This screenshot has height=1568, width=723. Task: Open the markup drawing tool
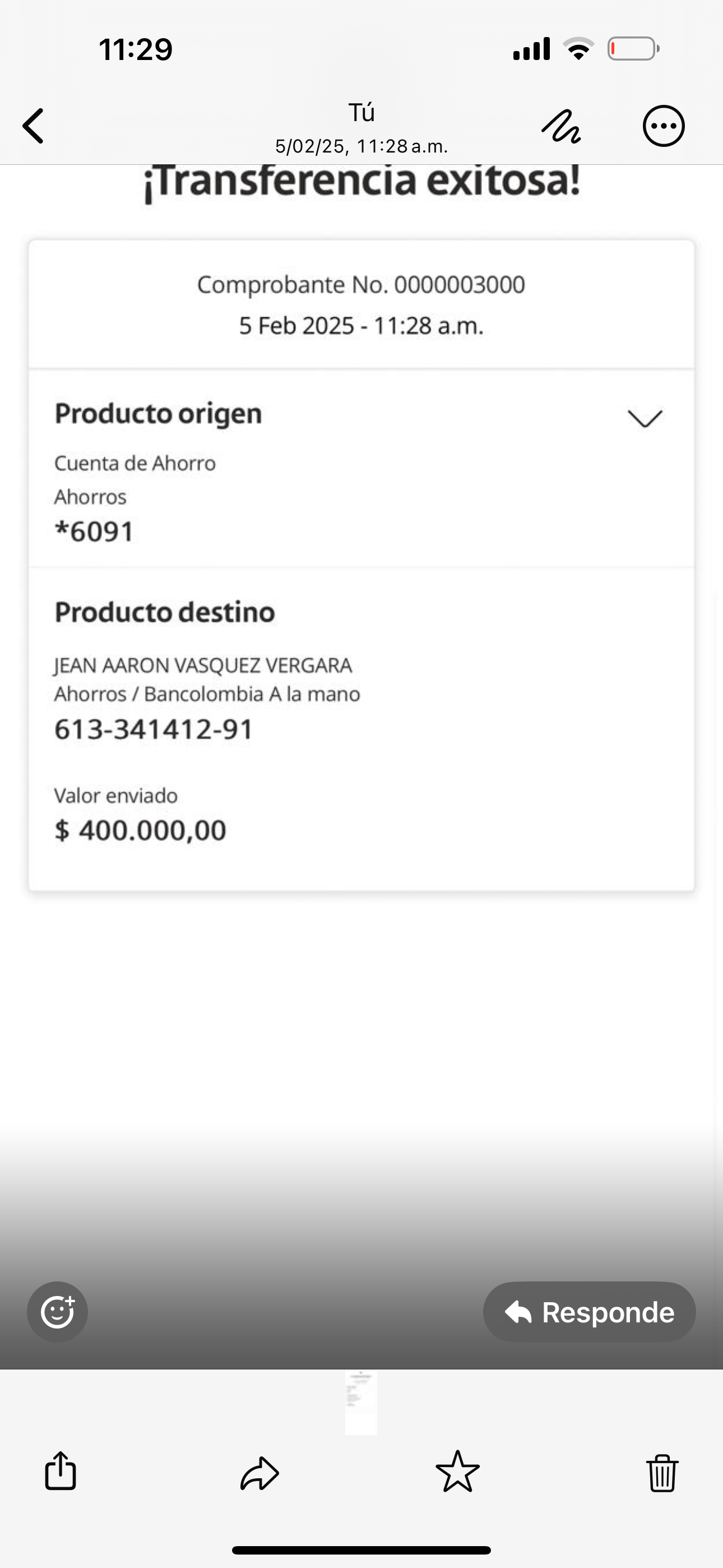pos(560,127)
